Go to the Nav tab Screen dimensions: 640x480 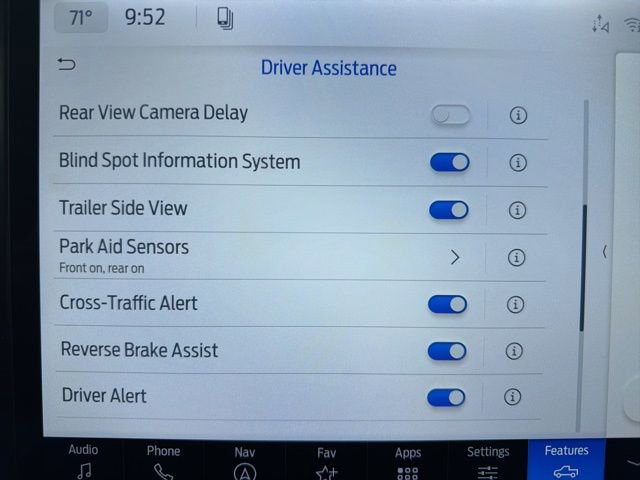tap(245, 461)
